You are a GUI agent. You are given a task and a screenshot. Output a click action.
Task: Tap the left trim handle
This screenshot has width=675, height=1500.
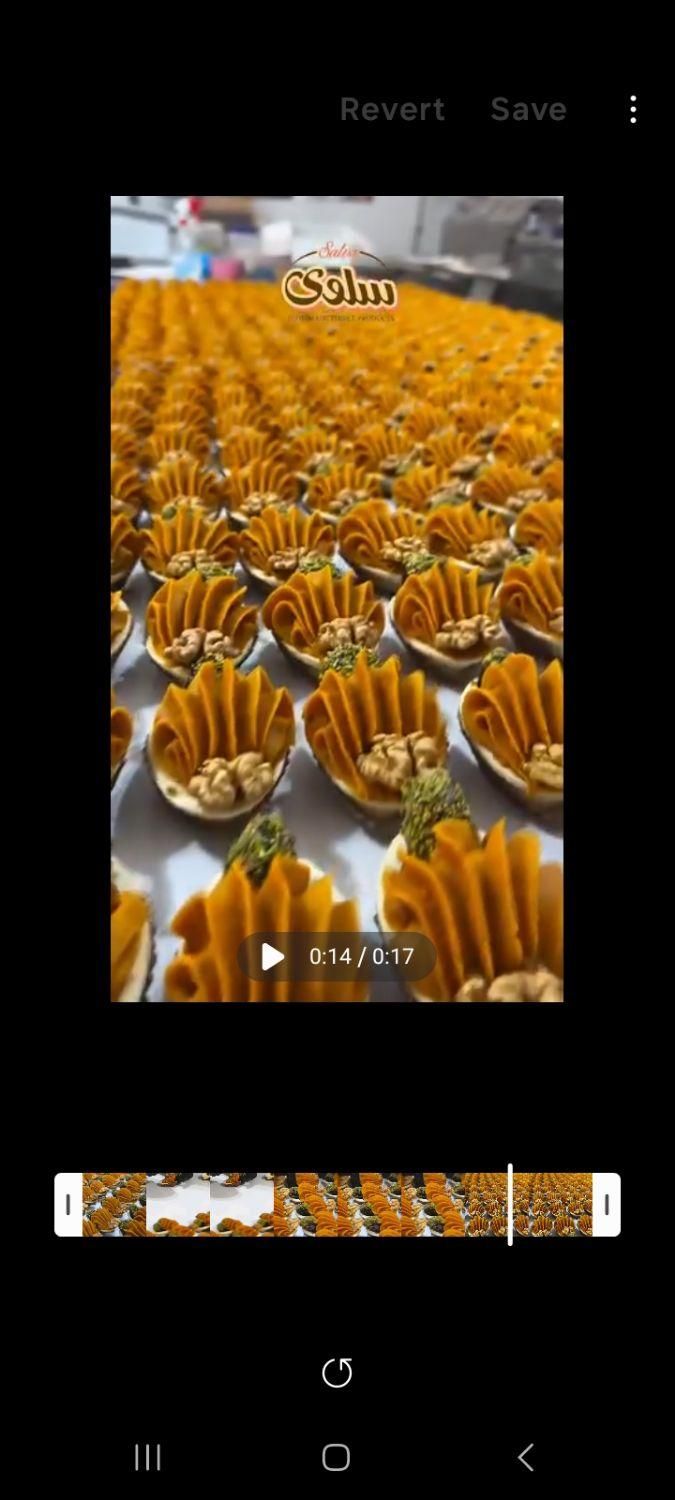68,1205
